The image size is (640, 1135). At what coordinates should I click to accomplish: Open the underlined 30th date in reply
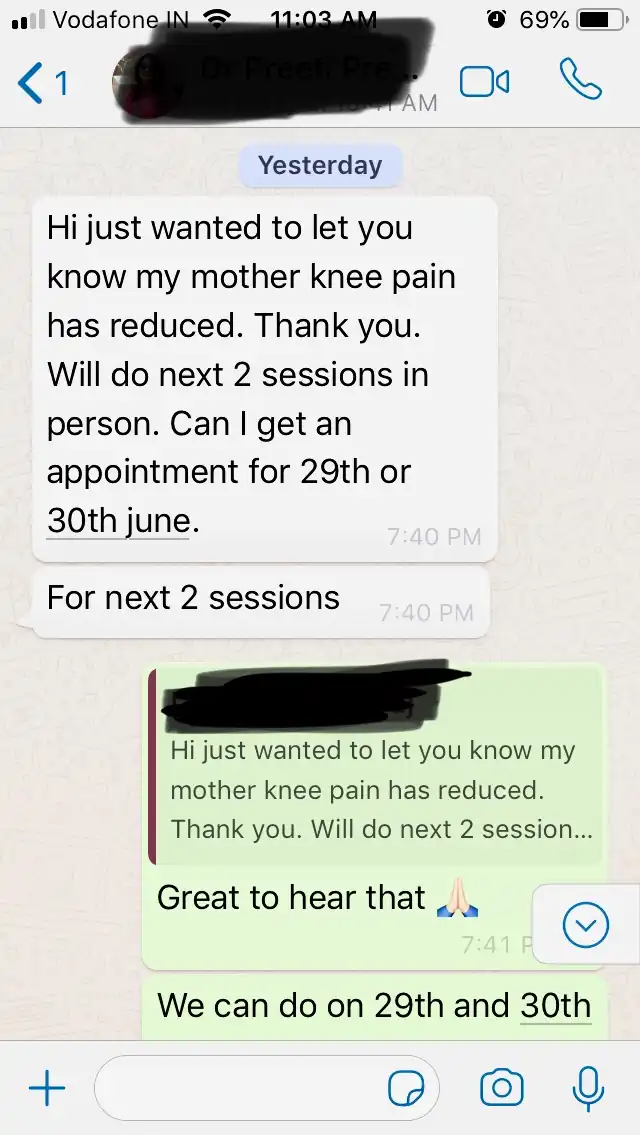tap(555, 1005)
